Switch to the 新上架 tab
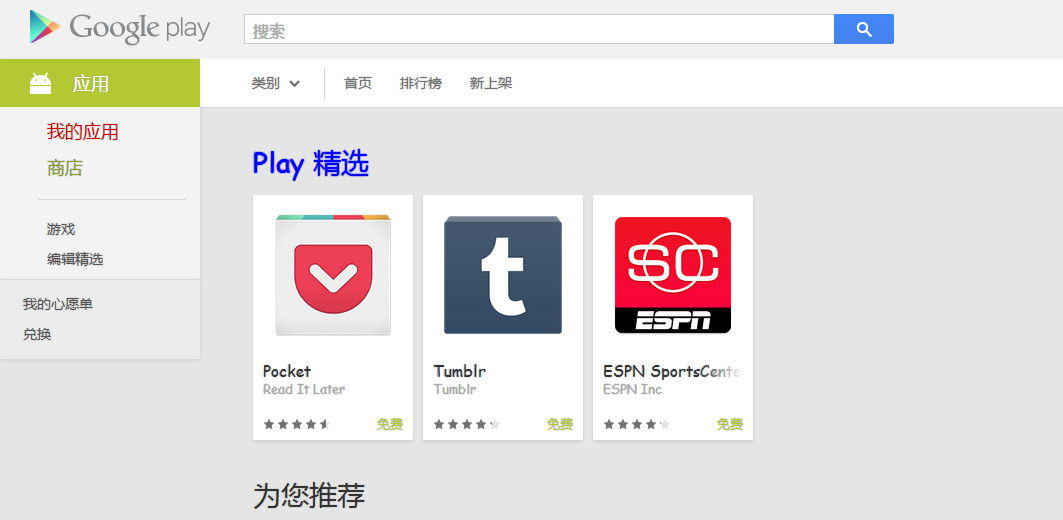The width and height of the screenshot is (1063, 520). 491,84
